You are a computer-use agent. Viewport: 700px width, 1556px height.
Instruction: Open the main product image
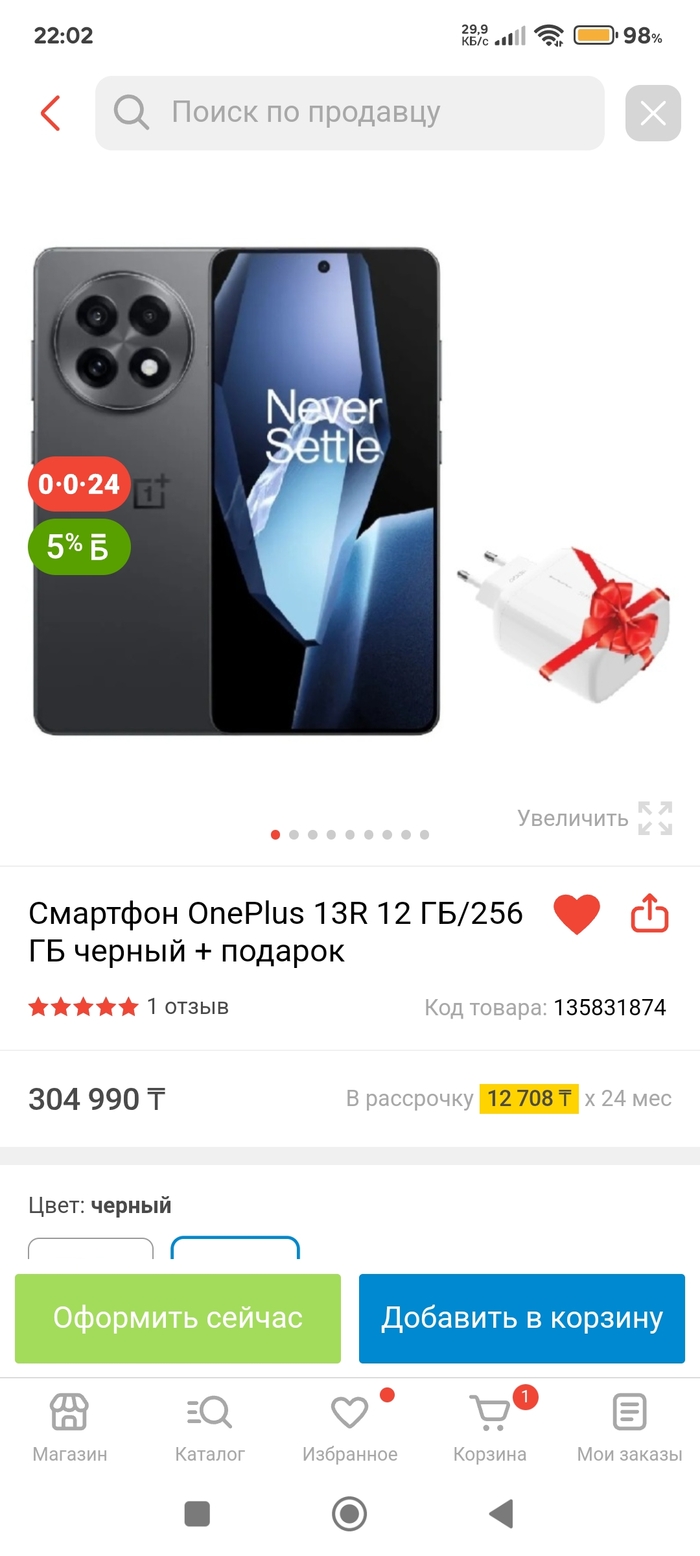click(x=237, y=491)
